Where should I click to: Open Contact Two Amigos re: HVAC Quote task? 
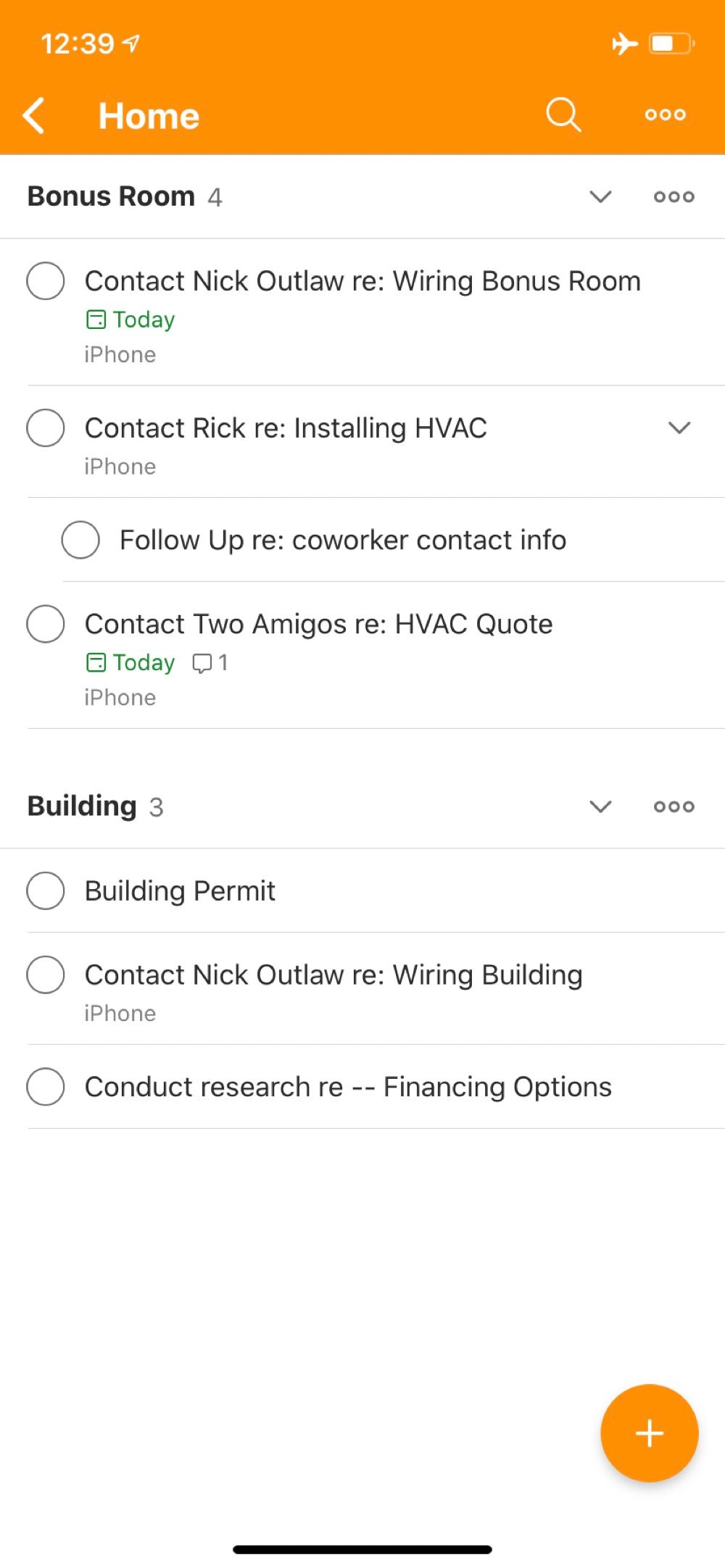point(319,624)
